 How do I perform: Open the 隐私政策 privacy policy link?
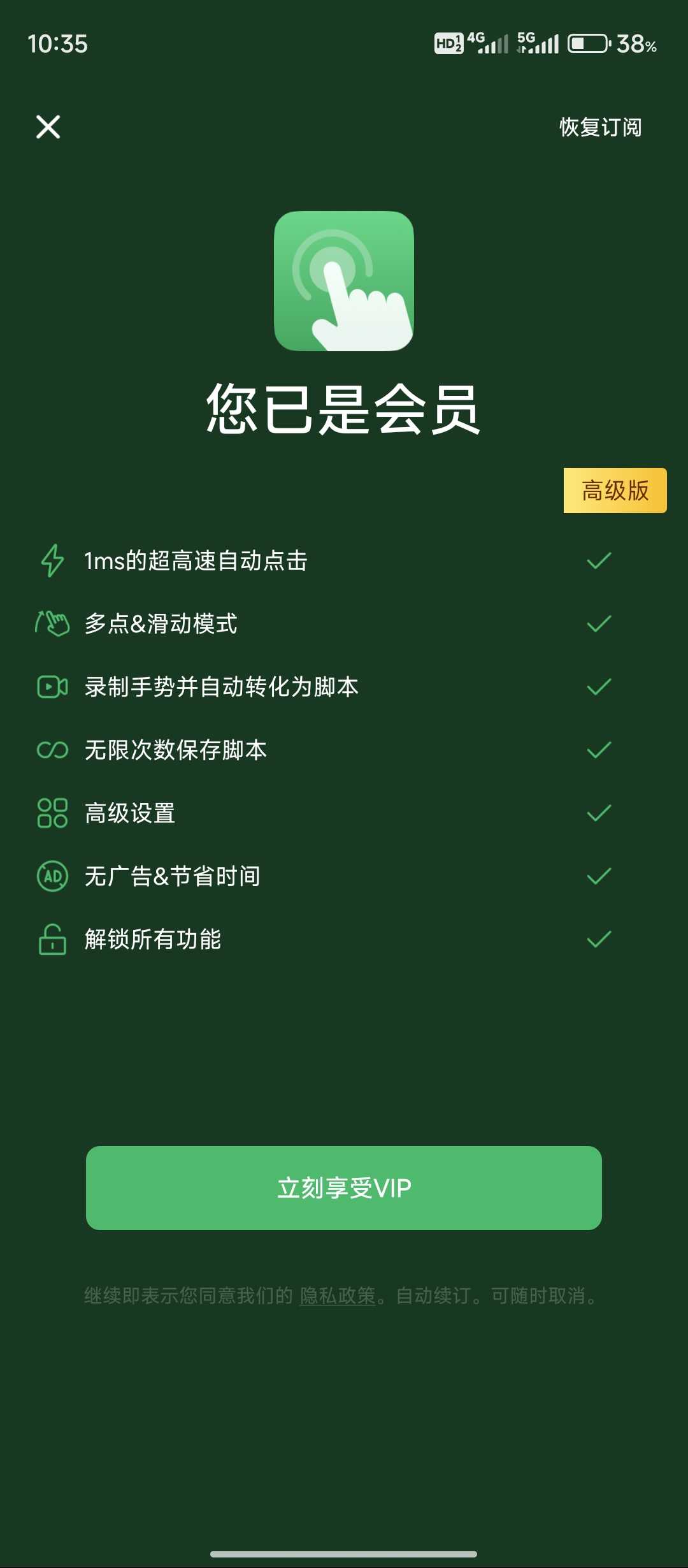[x=338, y=1296]
